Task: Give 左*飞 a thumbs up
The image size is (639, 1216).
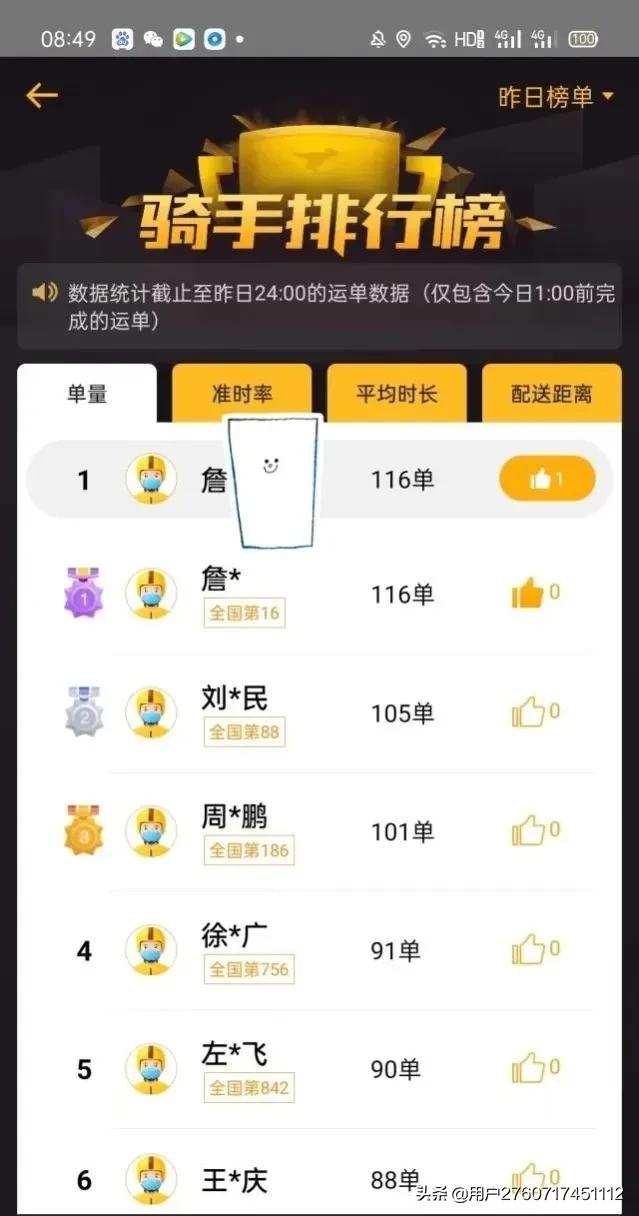Action: [x=529, y=1068]
